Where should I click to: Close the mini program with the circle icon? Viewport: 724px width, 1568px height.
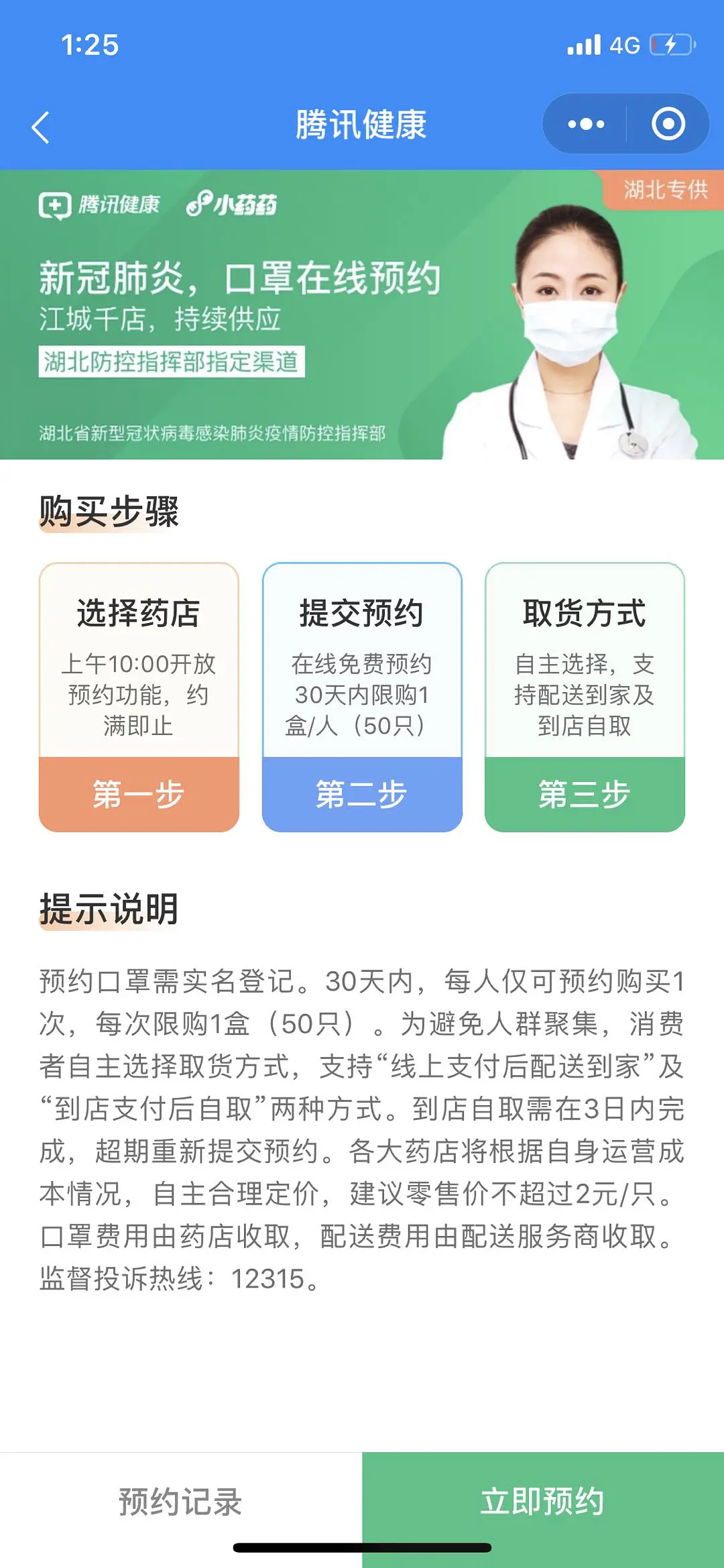668,124
